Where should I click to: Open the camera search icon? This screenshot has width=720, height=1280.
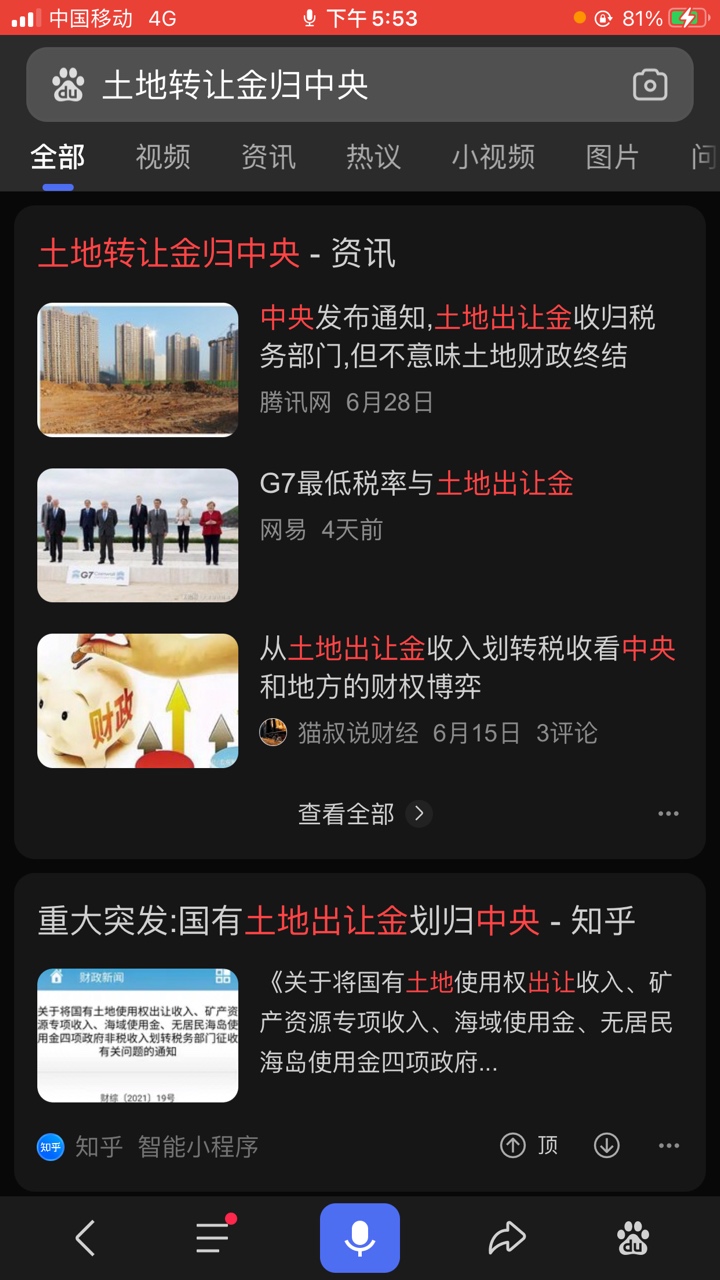pyautogui.click(x=650, y=85)
